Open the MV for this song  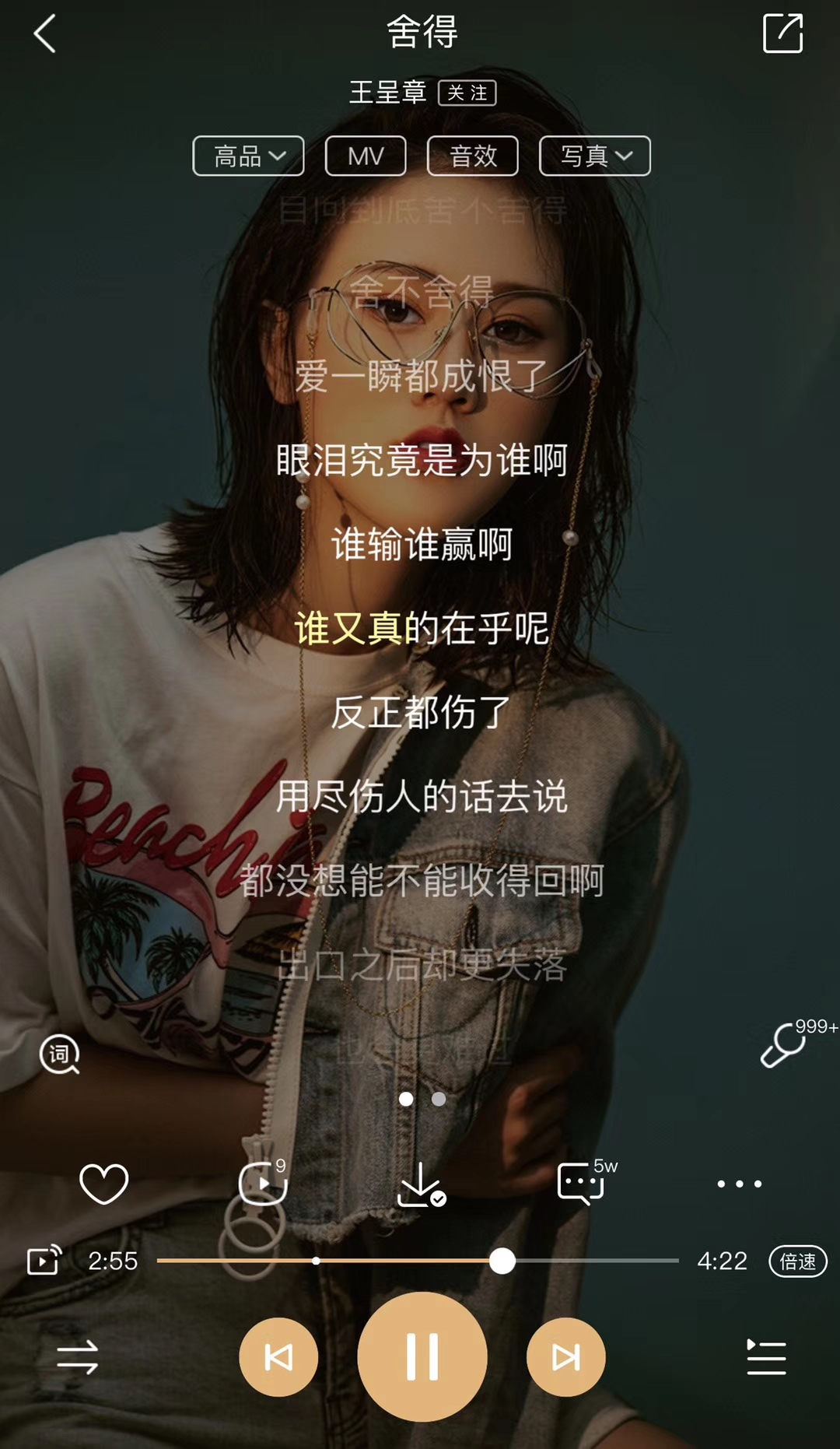pyautogui.click(x=366, y=156)
